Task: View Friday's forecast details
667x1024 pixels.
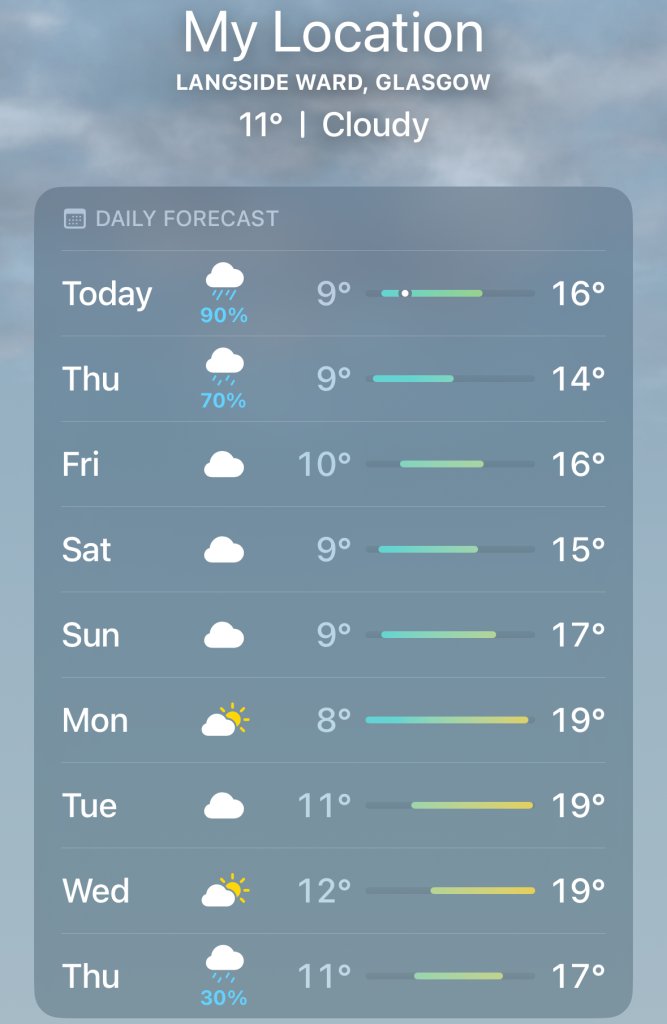Action: point(333,464)
